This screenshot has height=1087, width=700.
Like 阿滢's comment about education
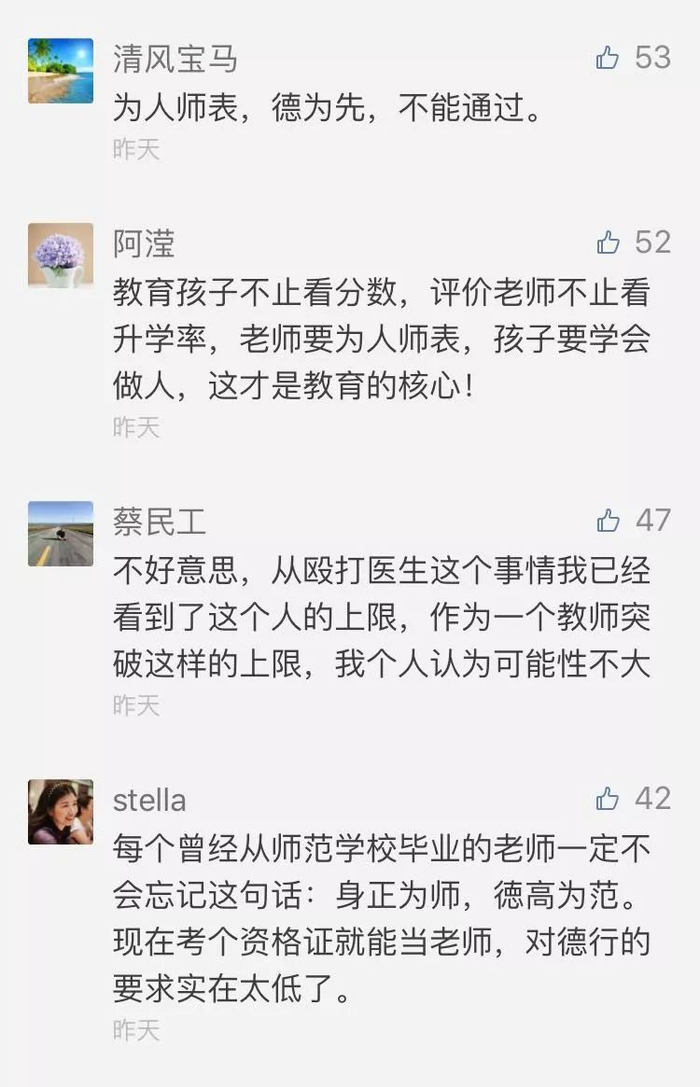coord(608,242)
